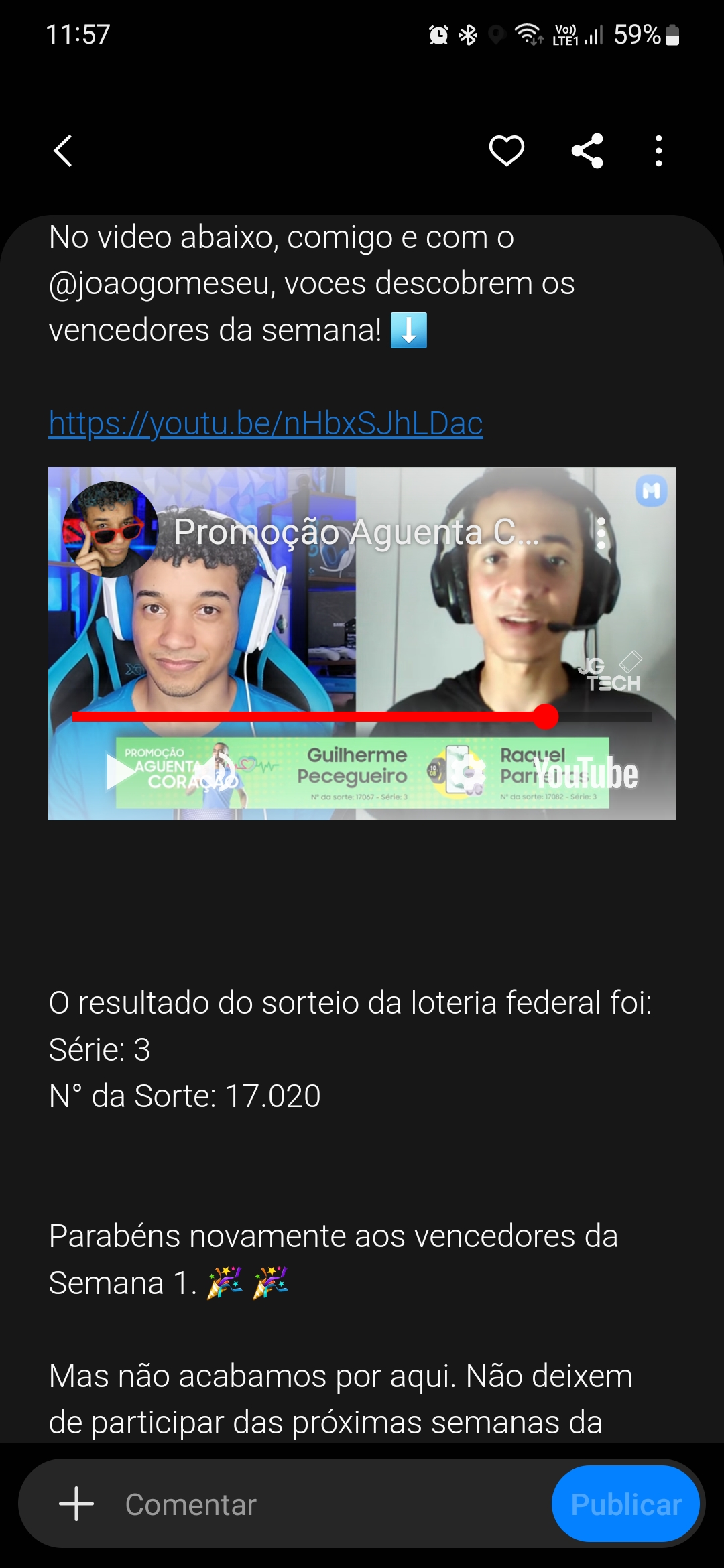Tap the back arrow to exit the post
The image size is (724, 1568).
tap(64, 151)
